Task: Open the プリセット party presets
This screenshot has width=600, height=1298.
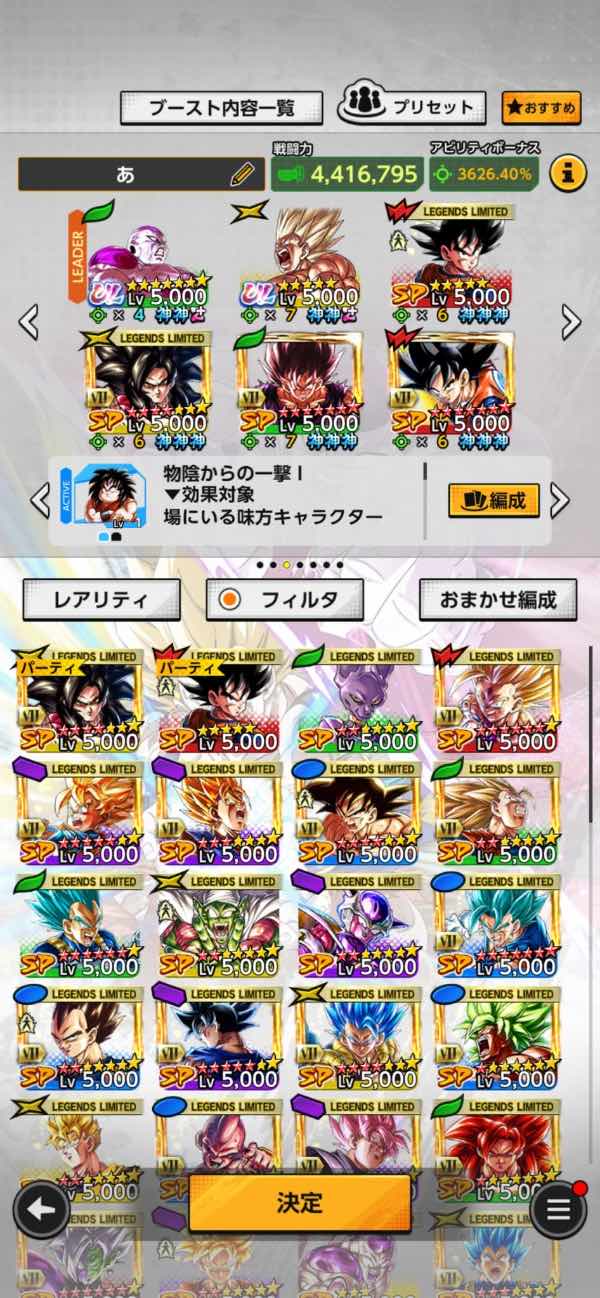Action: point(412,105)
